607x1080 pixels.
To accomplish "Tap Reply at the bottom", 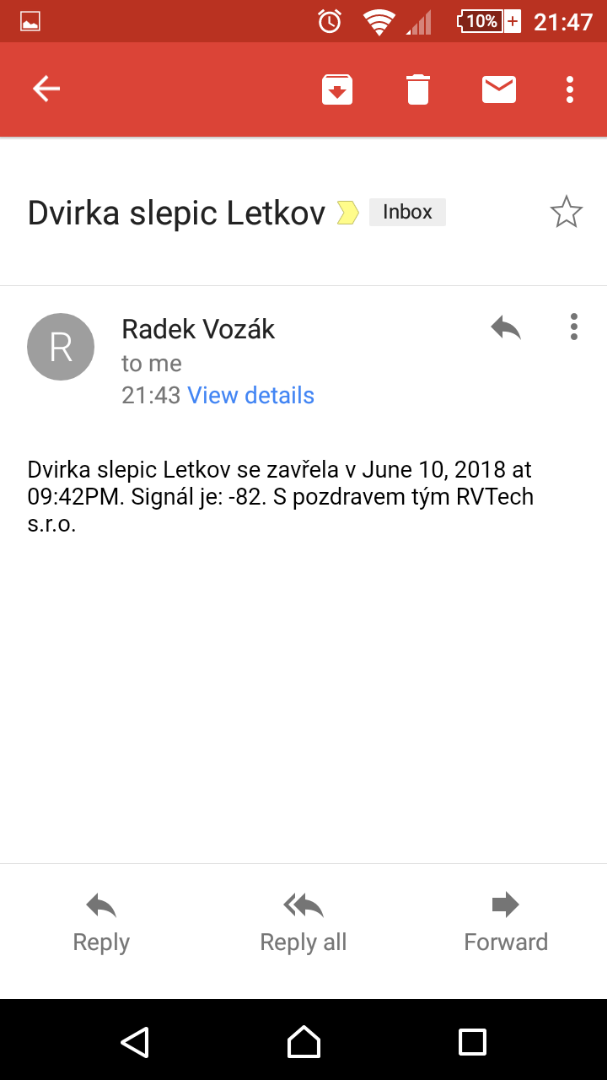I will 101,923.
